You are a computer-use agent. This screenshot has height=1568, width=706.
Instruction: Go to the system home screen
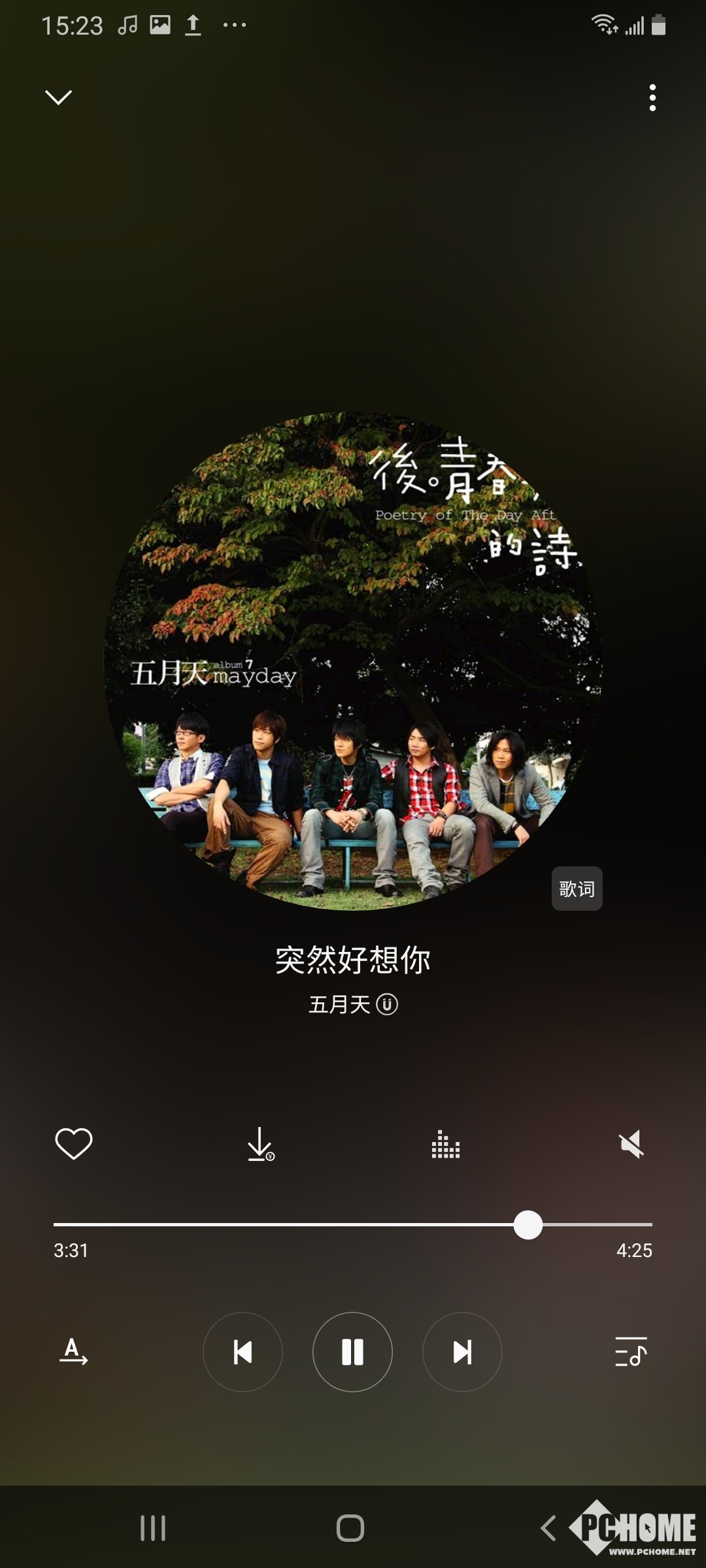(350, 1528)
